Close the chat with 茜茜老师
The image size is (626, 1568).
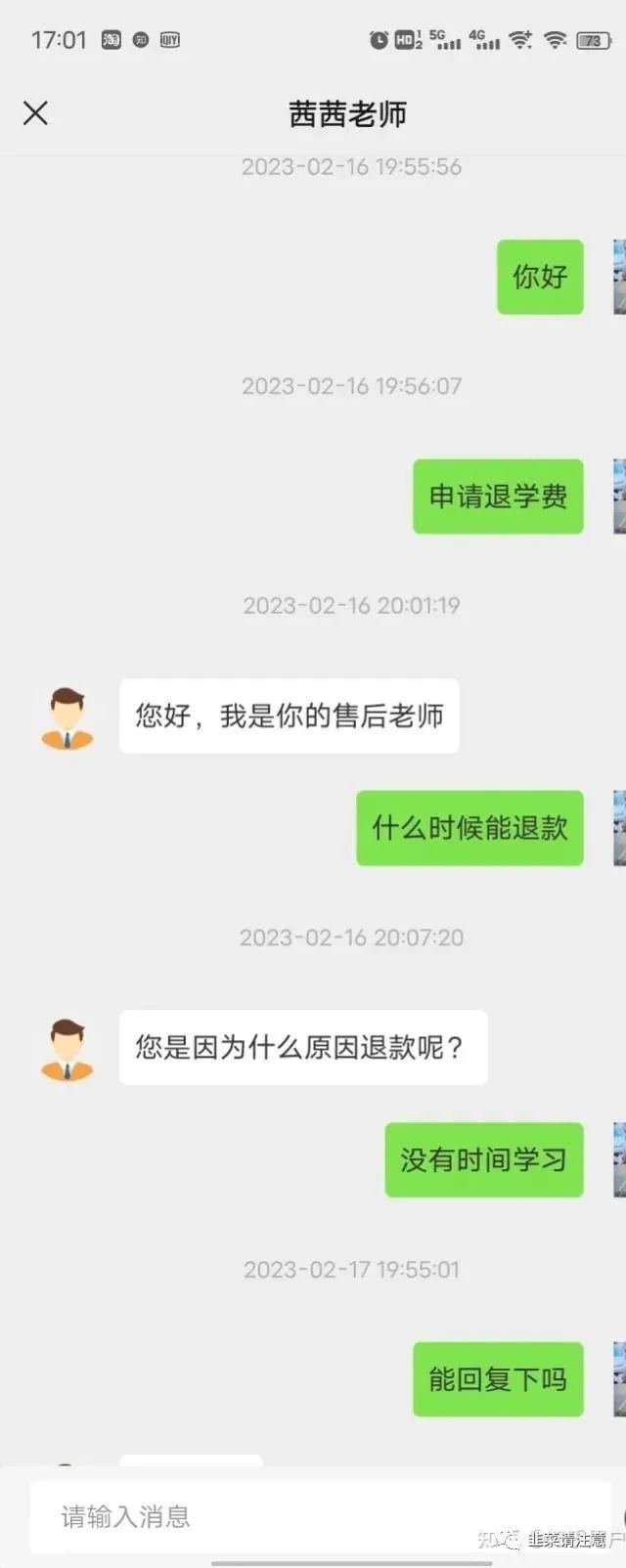35,113
